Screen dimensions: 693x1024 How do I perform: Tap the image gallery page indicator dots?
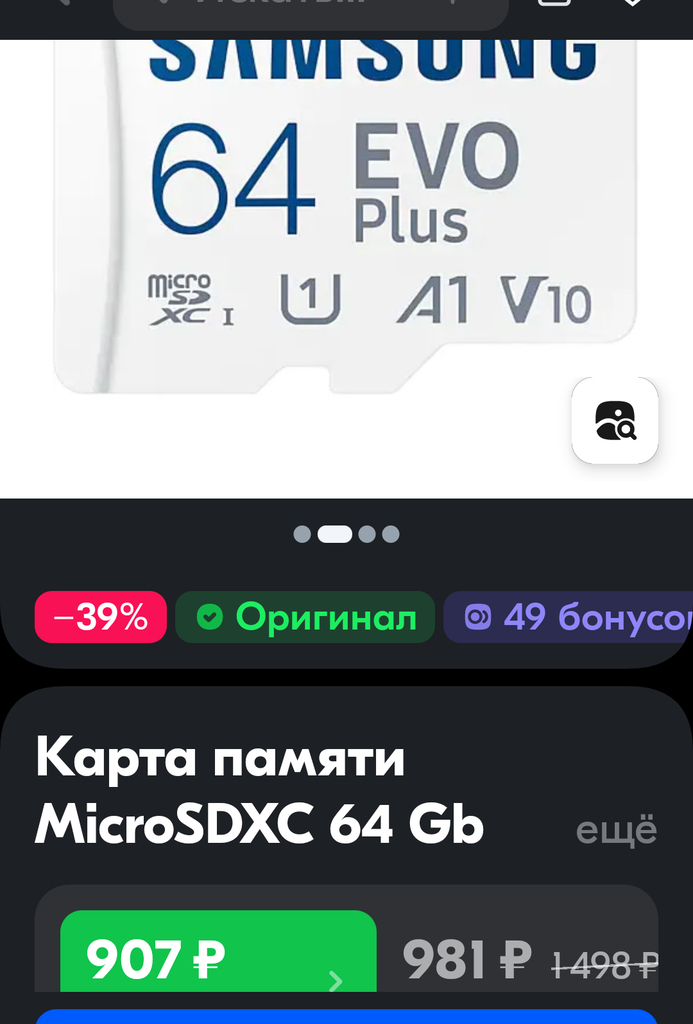click(x=346, y=534)
